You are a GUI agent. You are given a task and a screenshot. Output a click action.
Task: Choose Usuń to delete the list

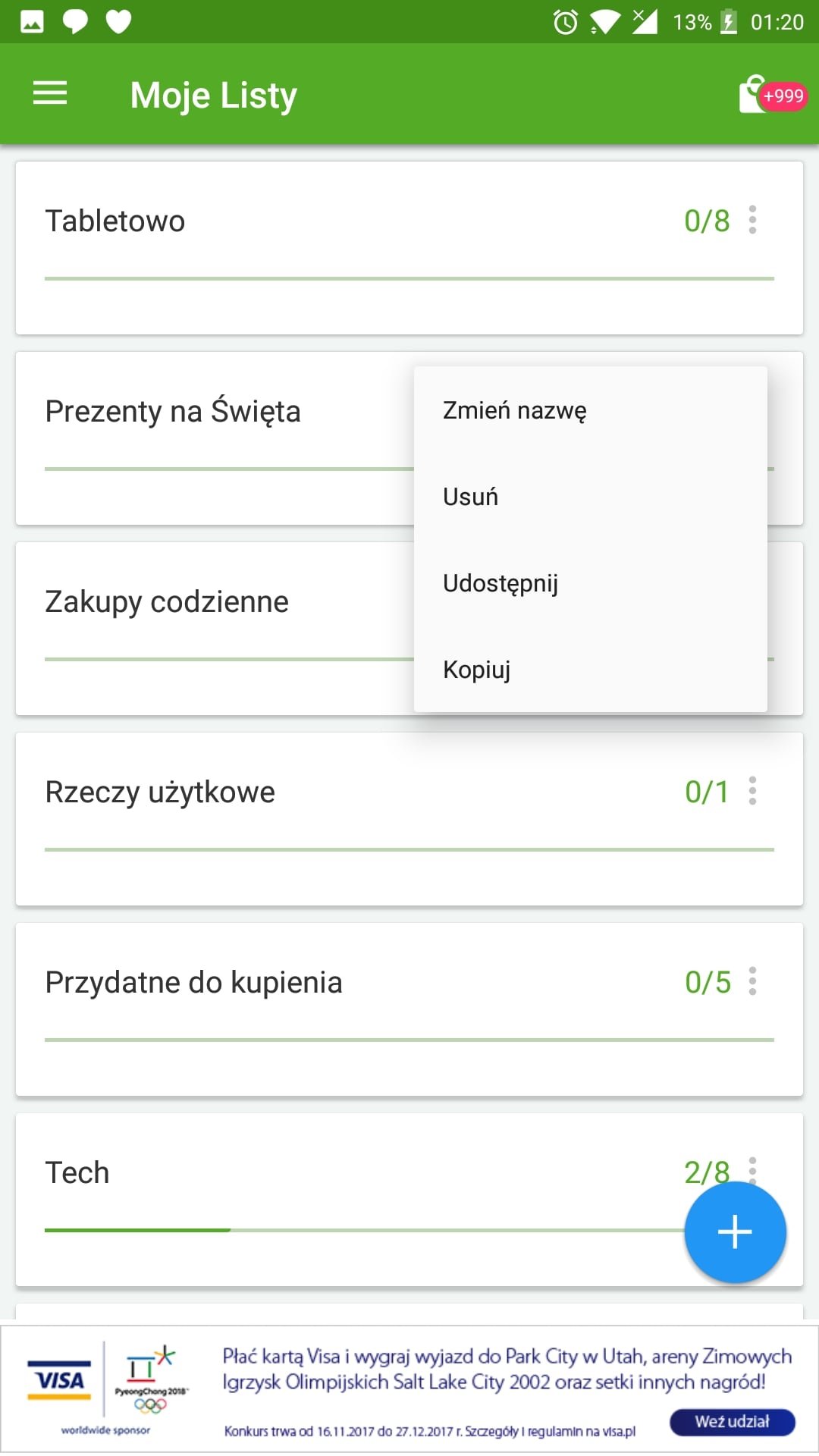(590, 497)
